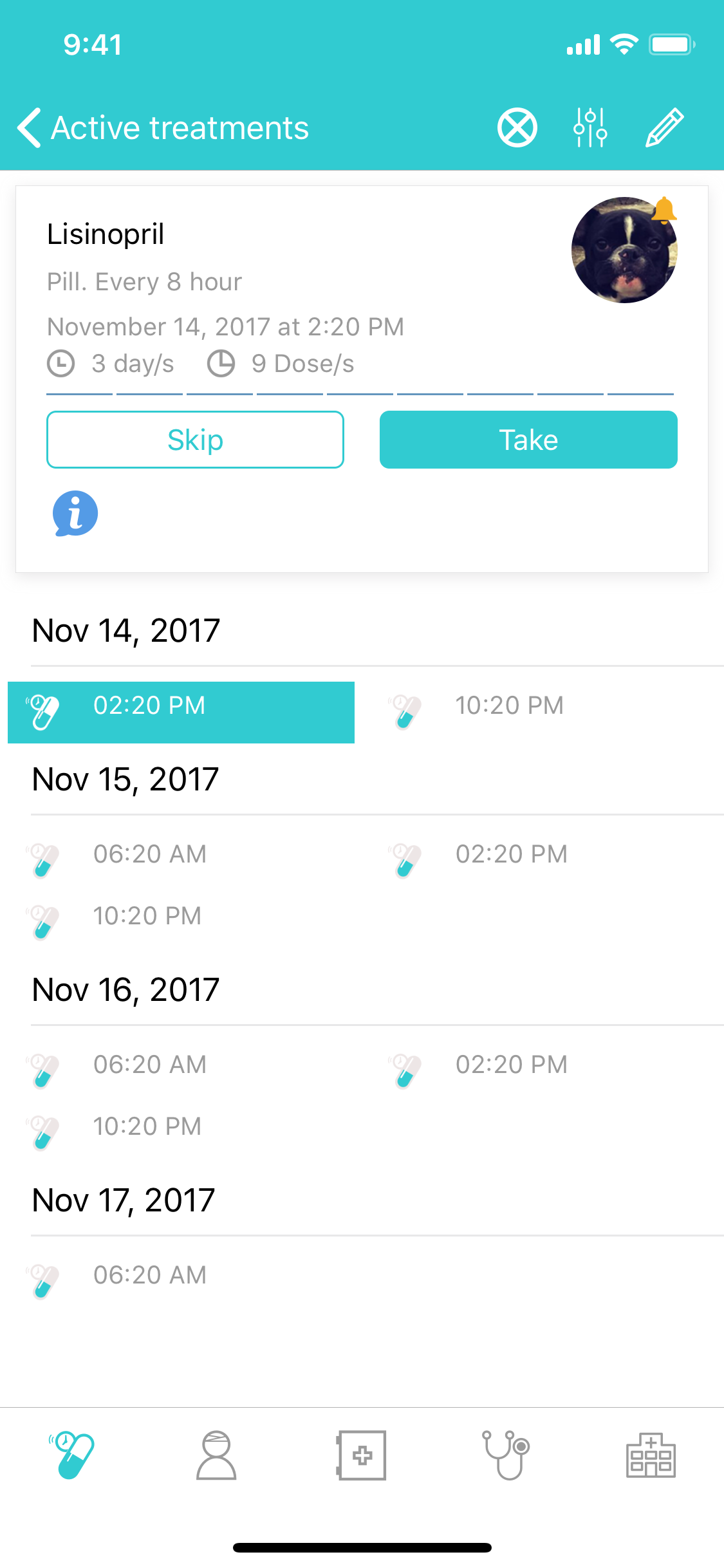
Task: Skip the Lisinopril dose
Action: point(195,440)
